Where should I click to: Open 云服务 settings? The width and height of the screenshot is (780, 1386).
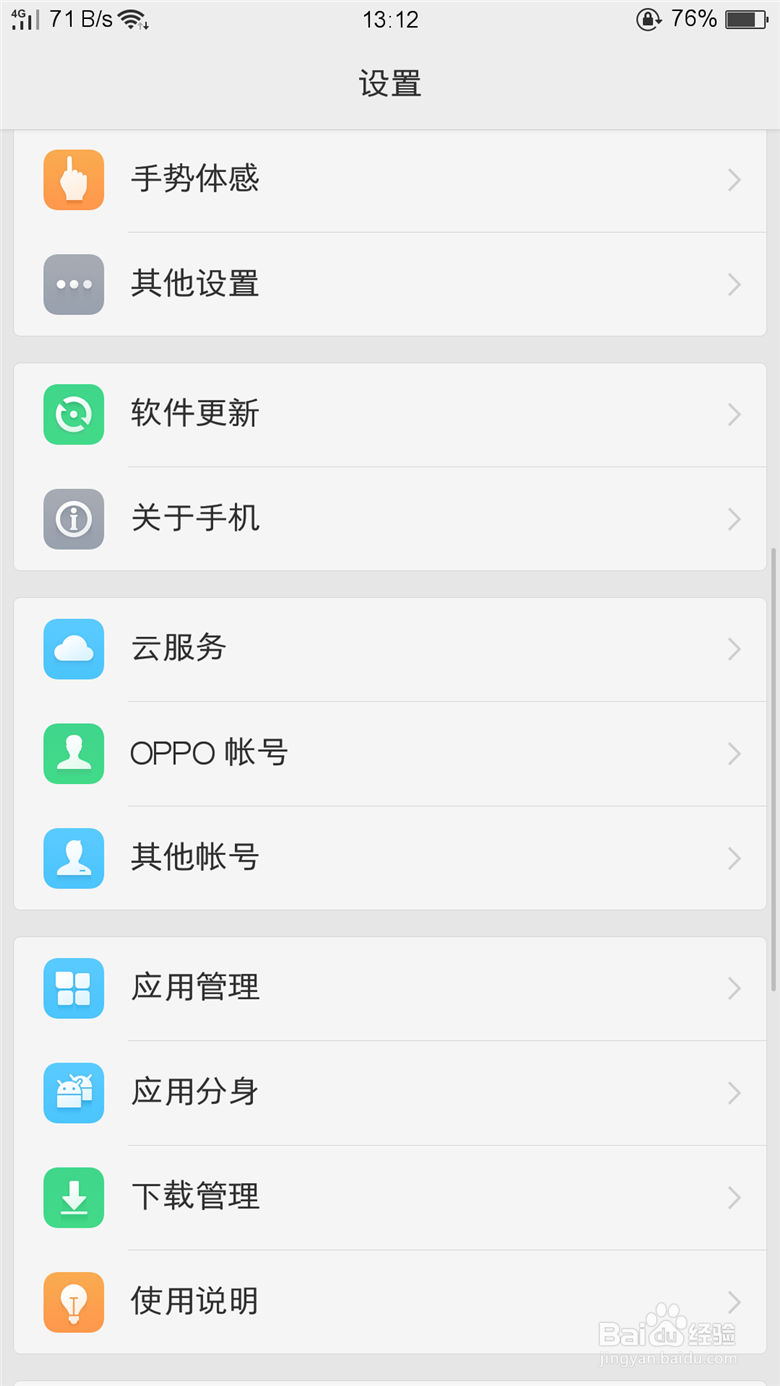tap(390, 649)
